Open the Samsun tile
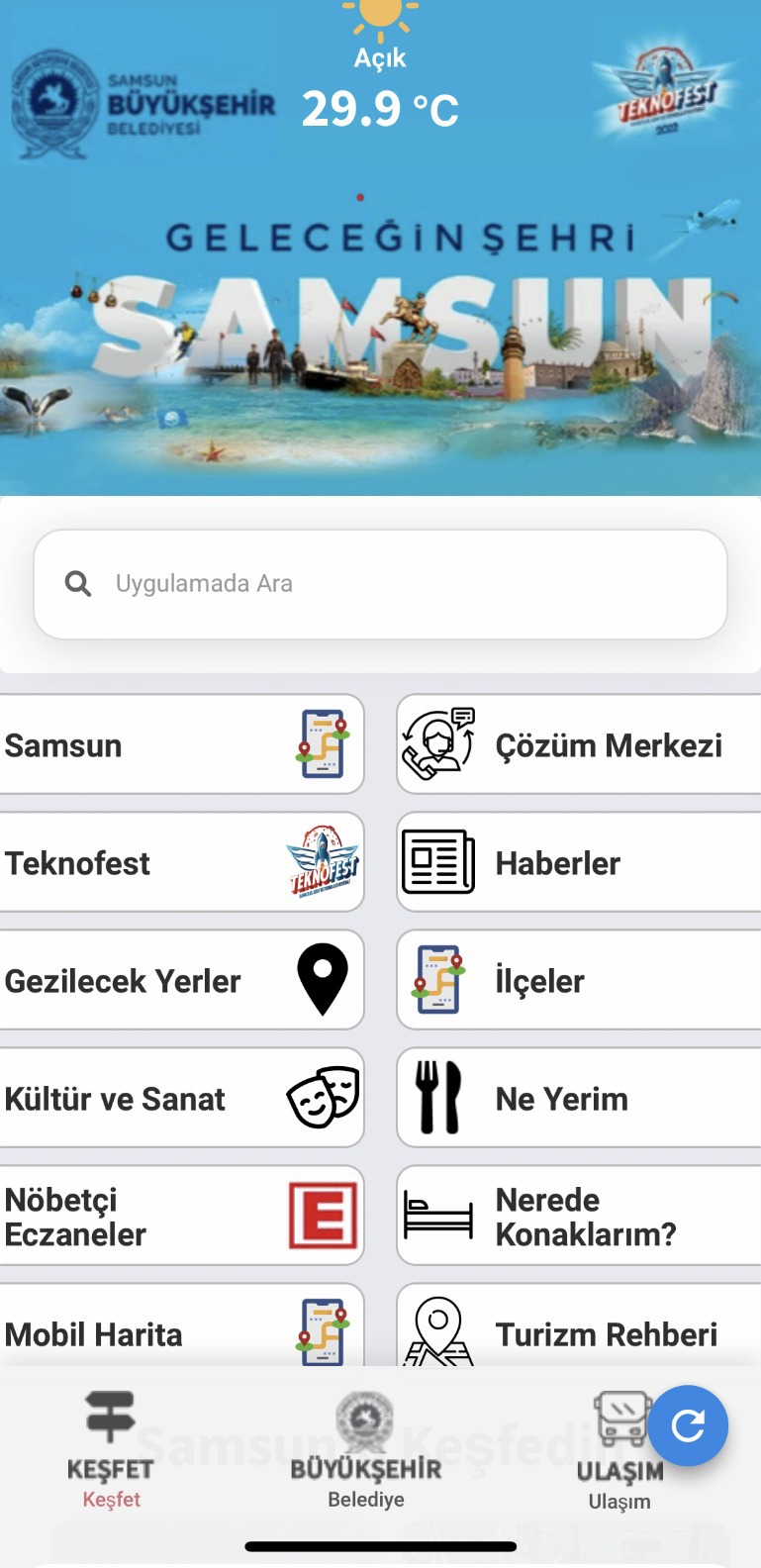This screenshot has width=761, height=1568. (181, 744)
